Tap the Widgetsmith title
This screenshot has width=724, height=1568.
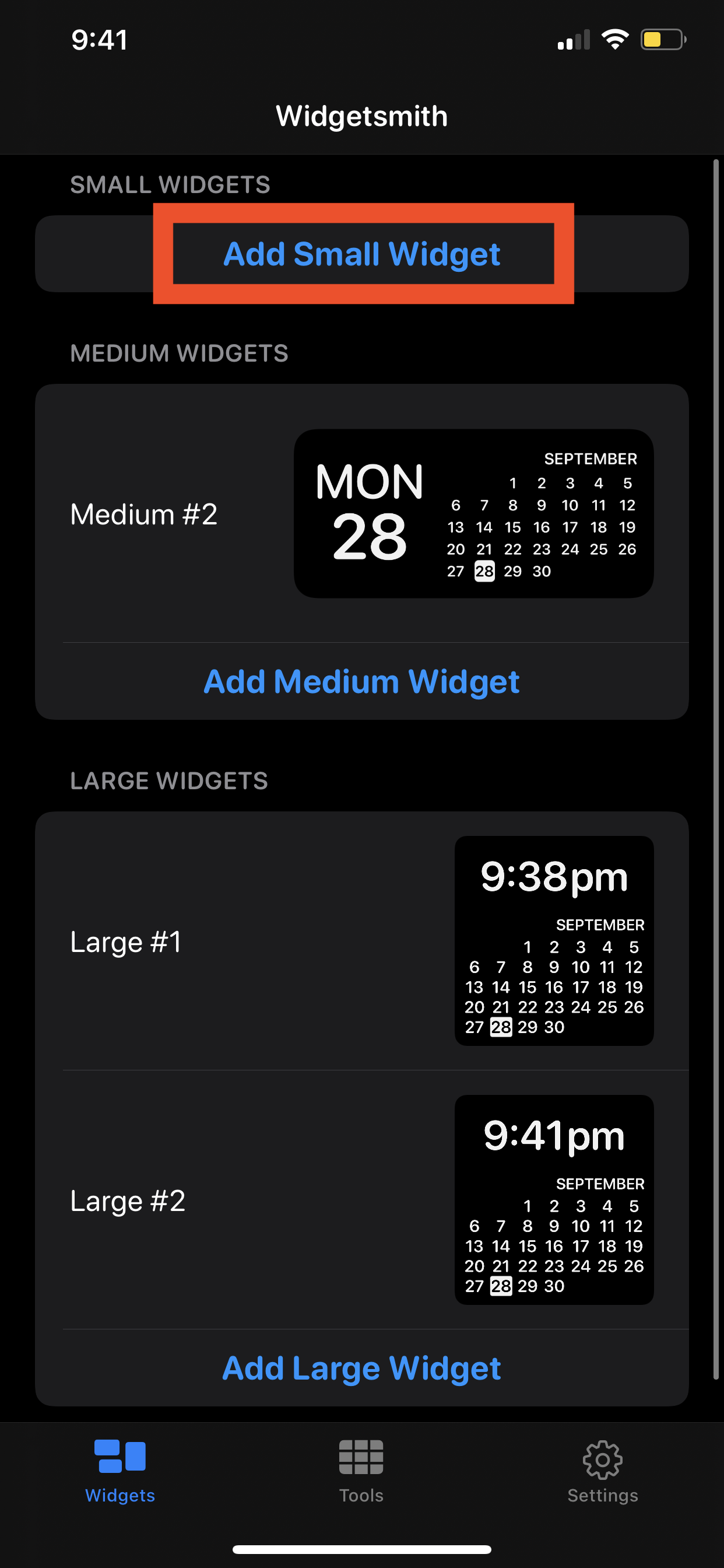(361, 115)
